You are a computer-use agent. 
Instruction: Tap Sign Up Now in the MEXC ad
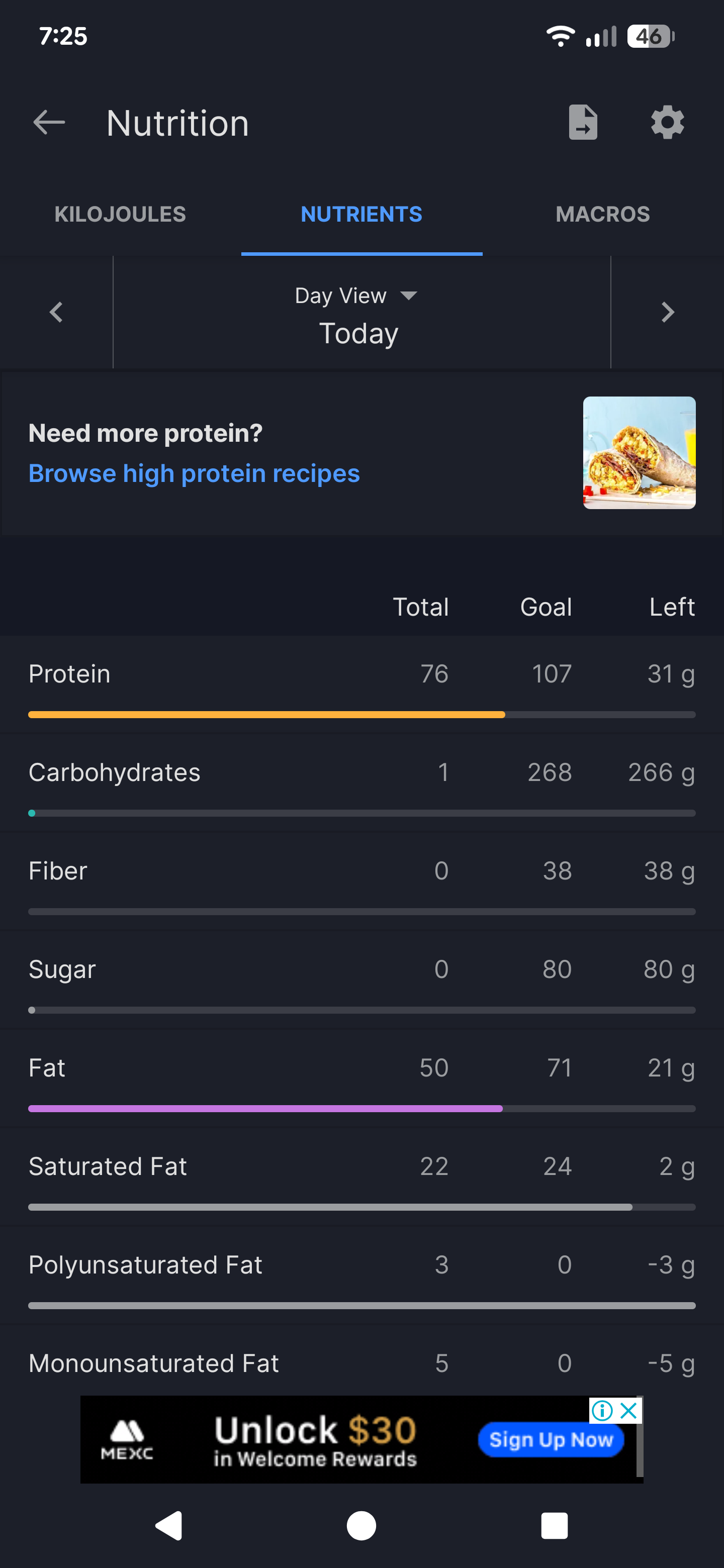point(551,1440)
